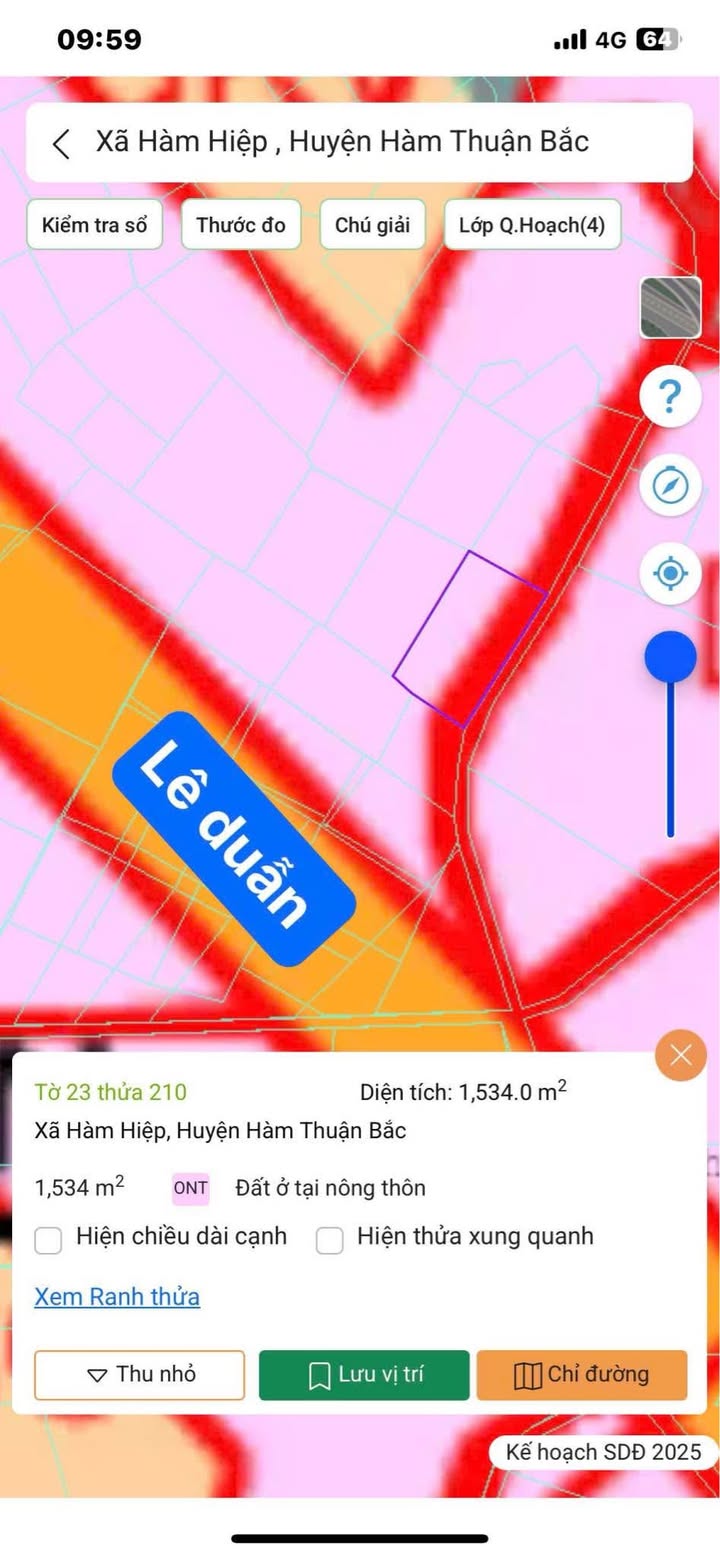Check Hiện thửa xung quanh

click(330, 1240)
